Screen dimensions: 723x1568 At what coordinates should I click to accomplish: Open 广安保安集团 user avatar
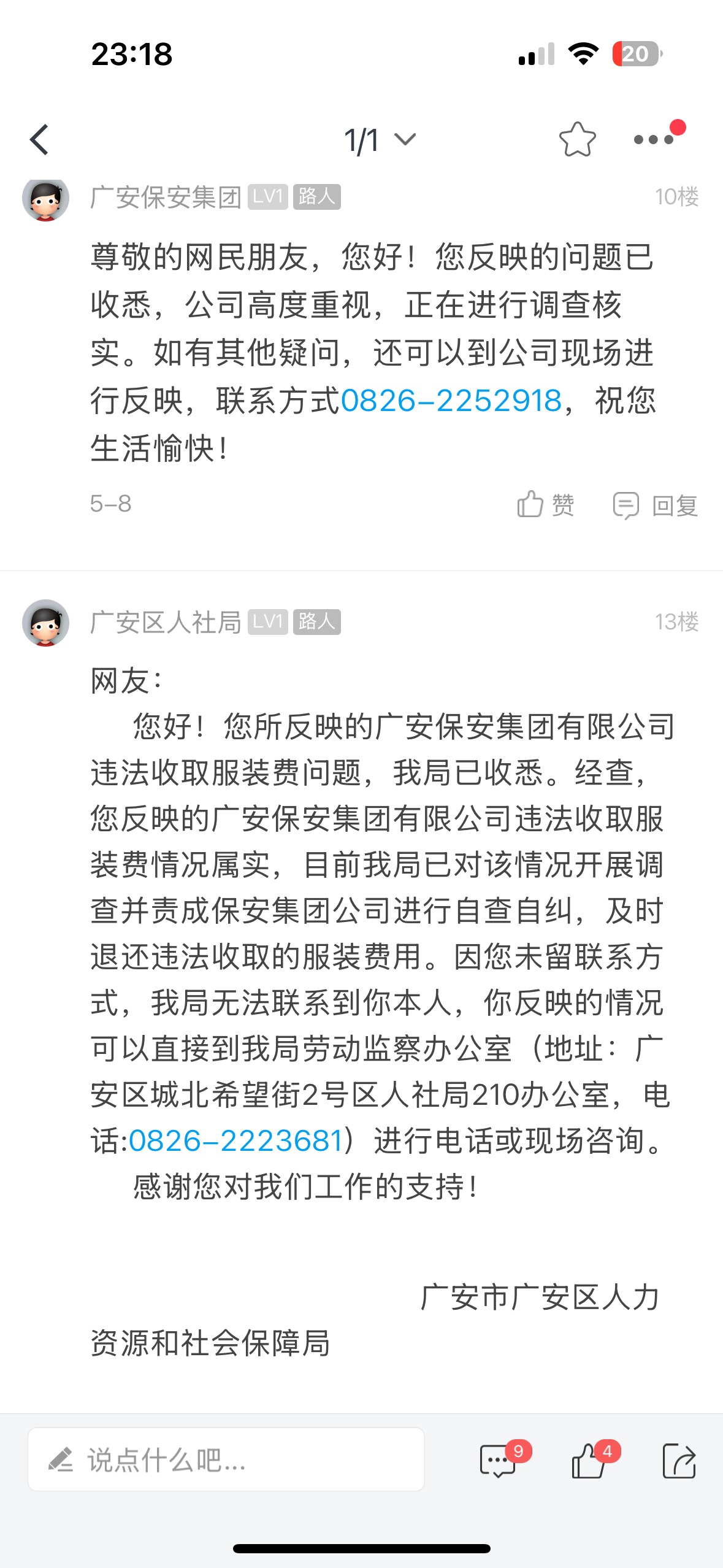coord(45,198)
